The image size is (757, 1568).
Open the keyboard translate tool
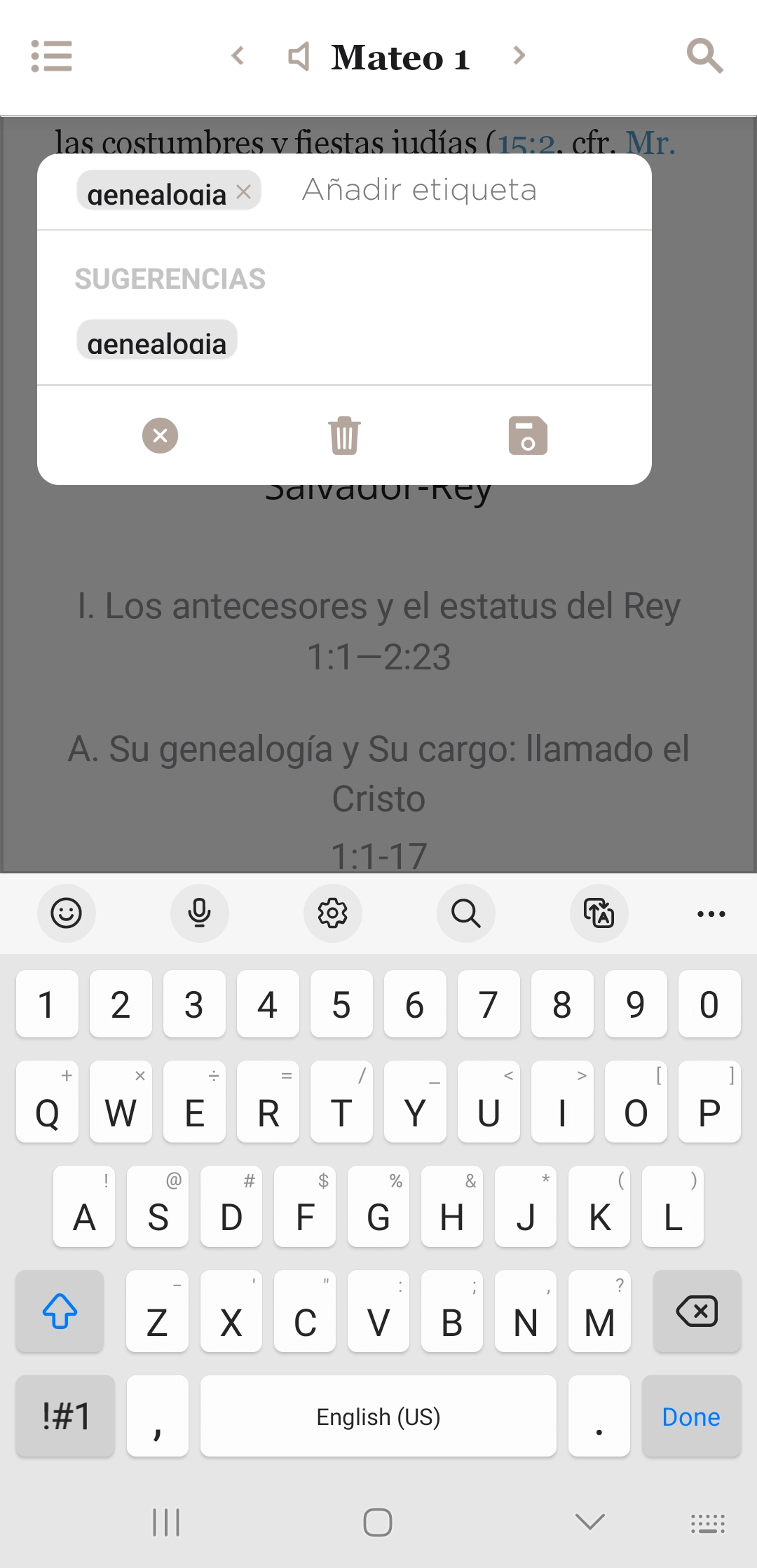[x=599, y=913]
